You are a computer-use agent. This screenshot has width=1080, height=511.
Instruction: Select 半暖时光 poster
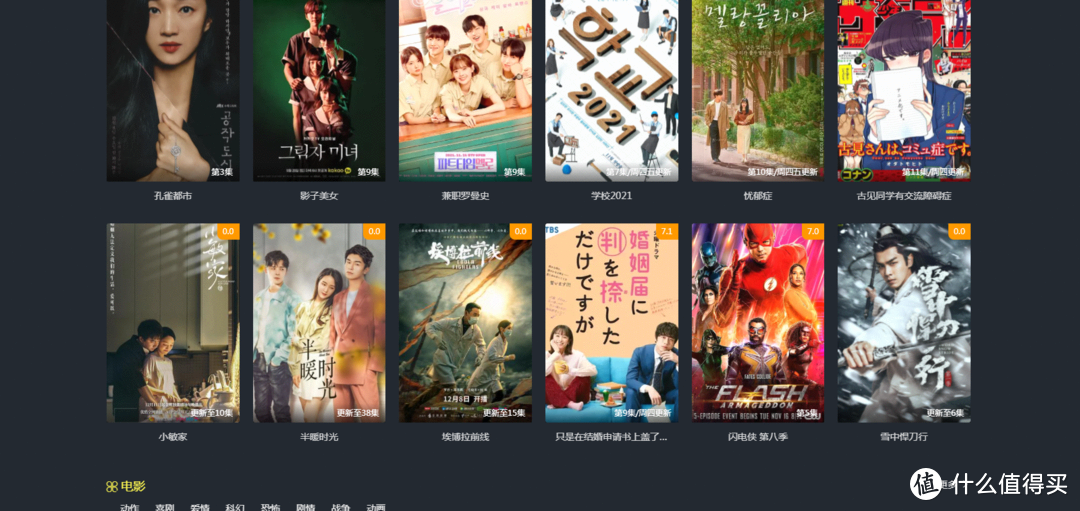[x=319, y=322]
